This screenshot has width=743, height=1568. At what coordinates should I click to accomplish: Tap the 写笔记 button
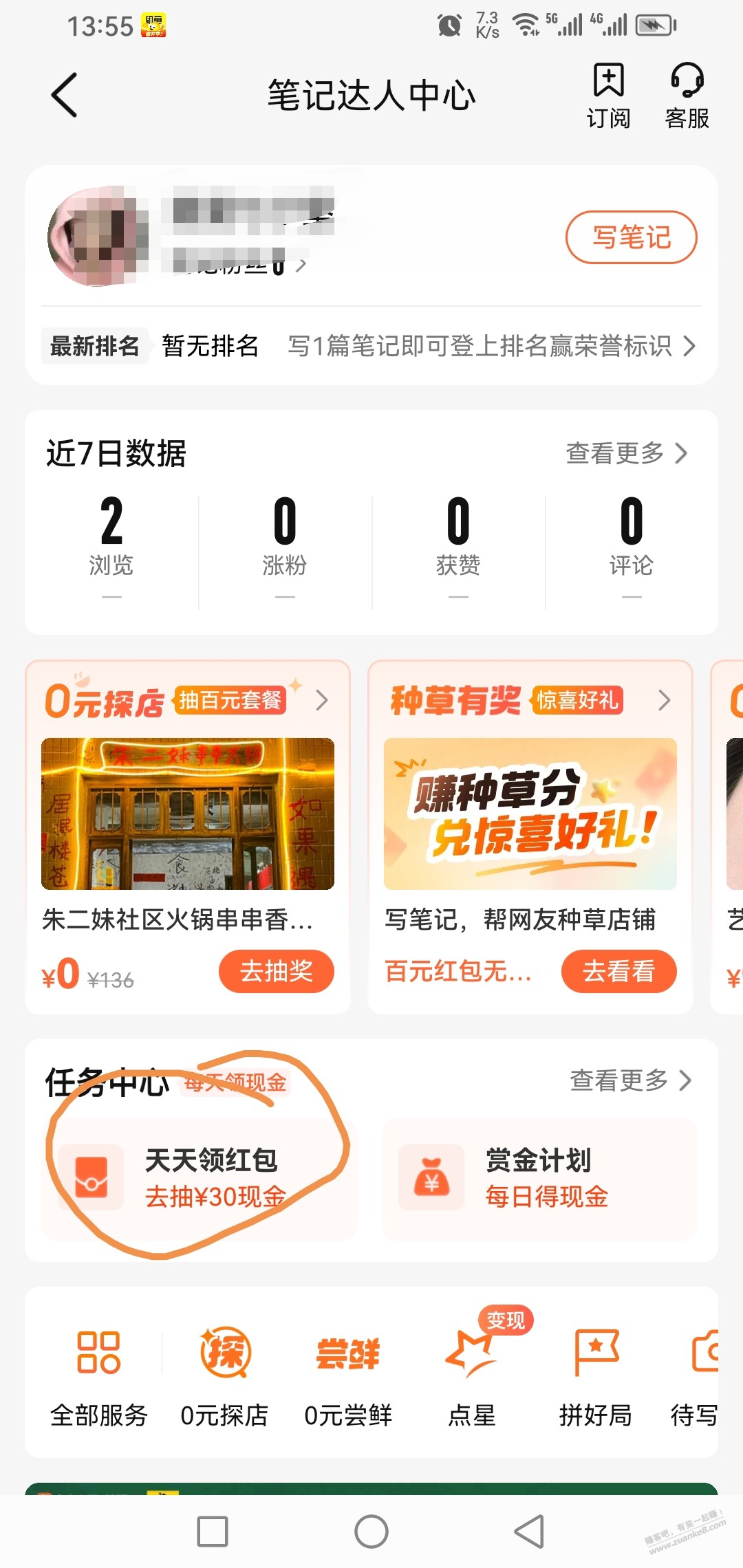(x=631, y=237)
